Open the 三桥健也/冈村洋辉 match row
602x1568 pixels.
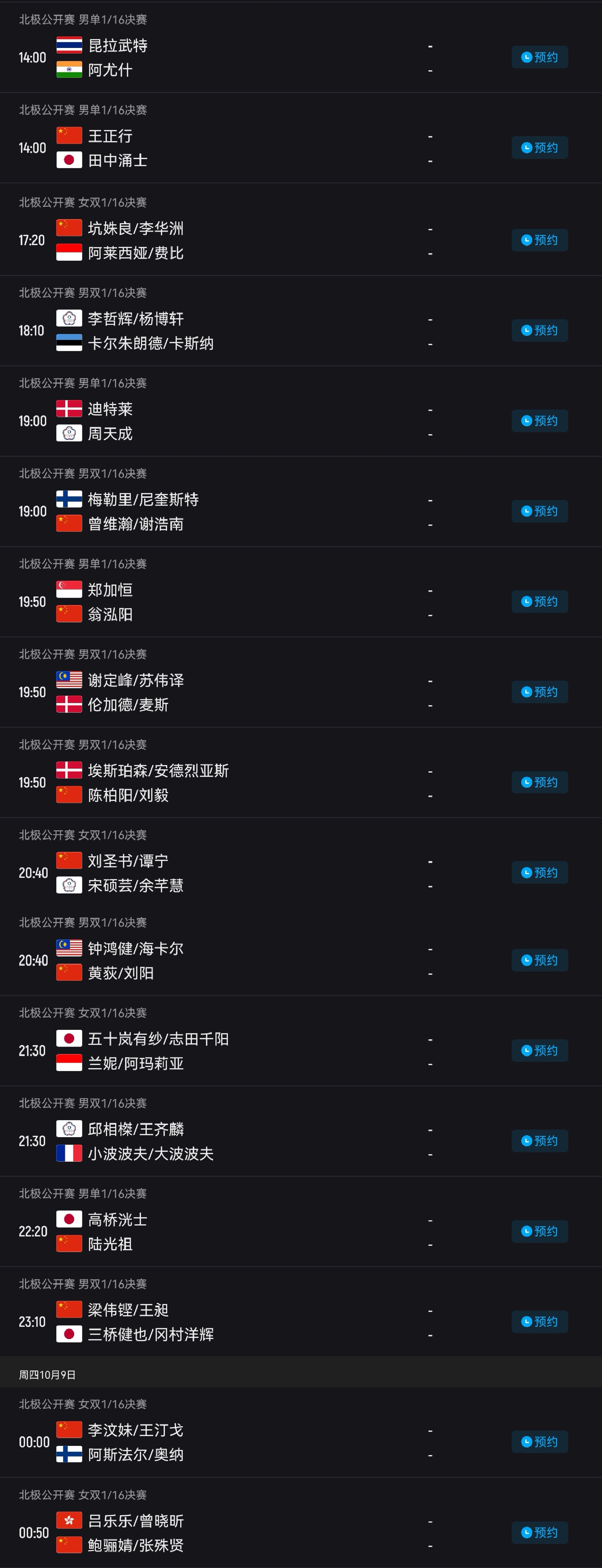coord(151,1335)
